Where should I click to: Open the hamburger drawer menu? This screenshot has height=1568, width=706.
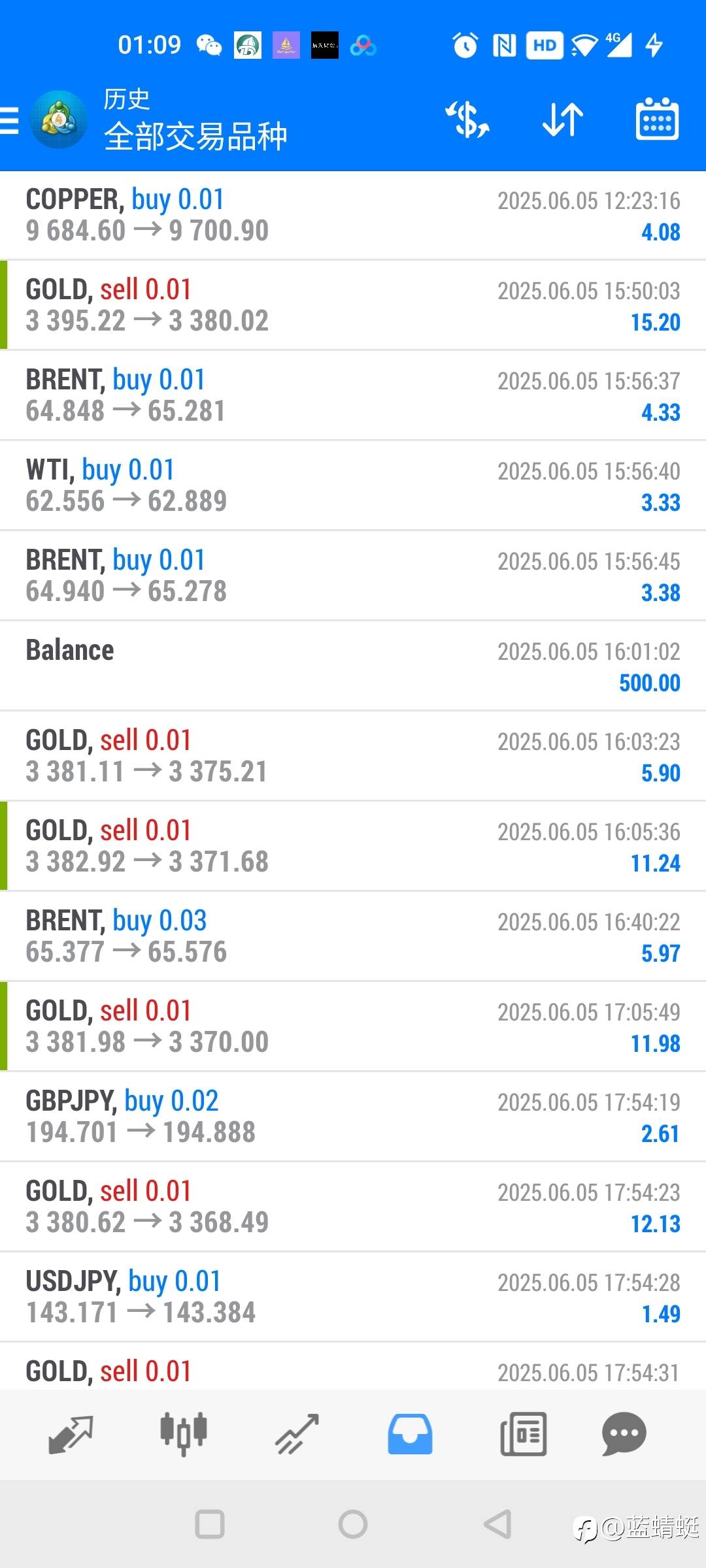9,121
